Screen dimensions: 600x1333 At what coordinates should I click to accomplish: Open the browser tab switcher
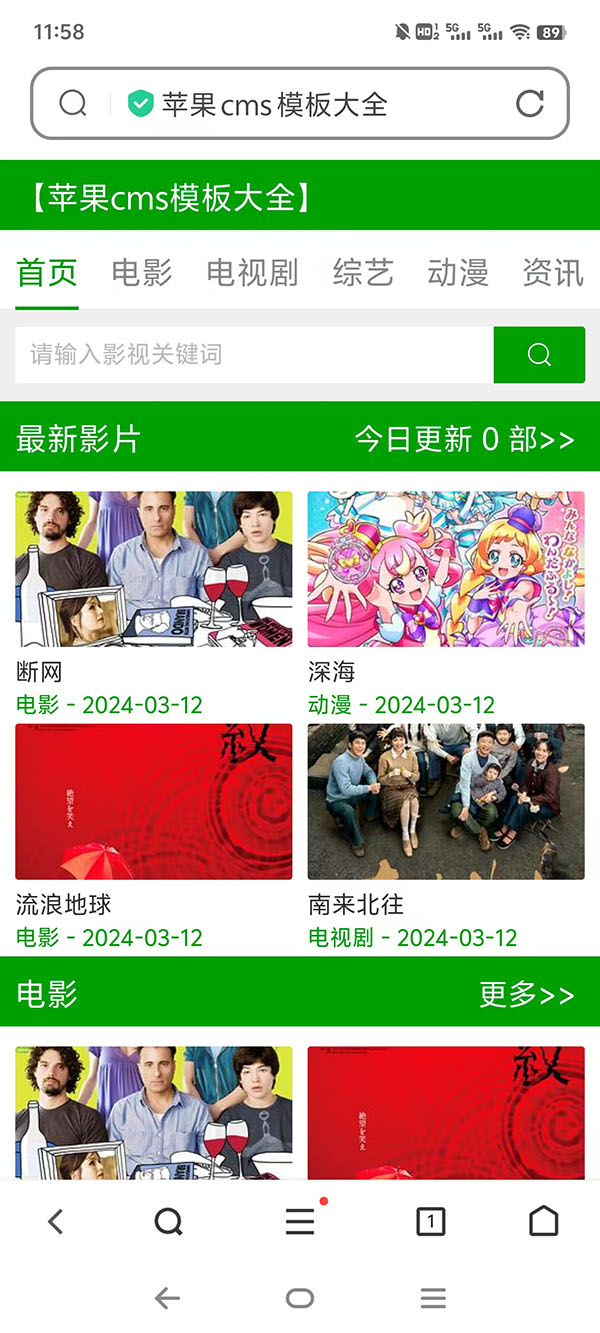point(430,1221)
